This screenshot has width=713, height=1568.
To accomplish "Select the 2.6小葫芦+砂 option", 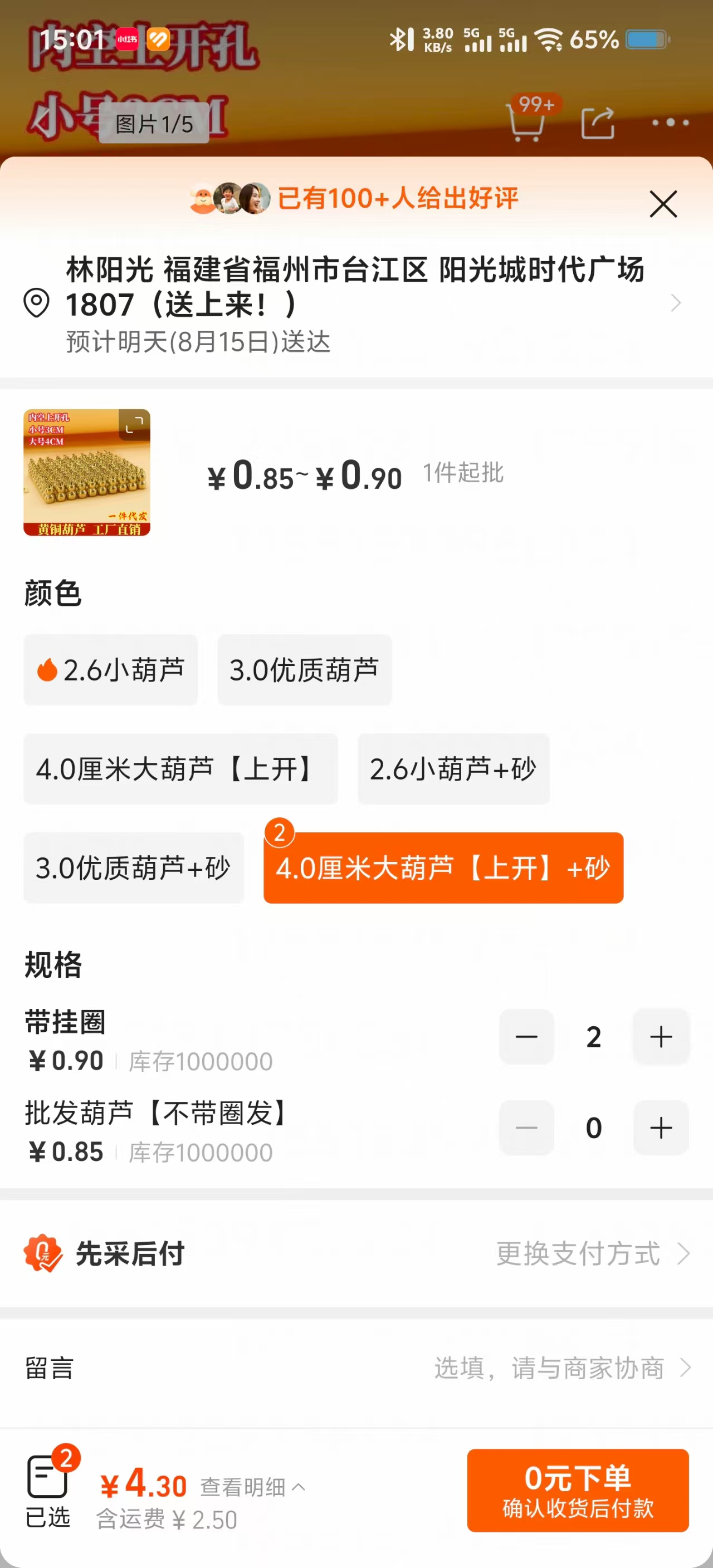I will pos(453,769).
